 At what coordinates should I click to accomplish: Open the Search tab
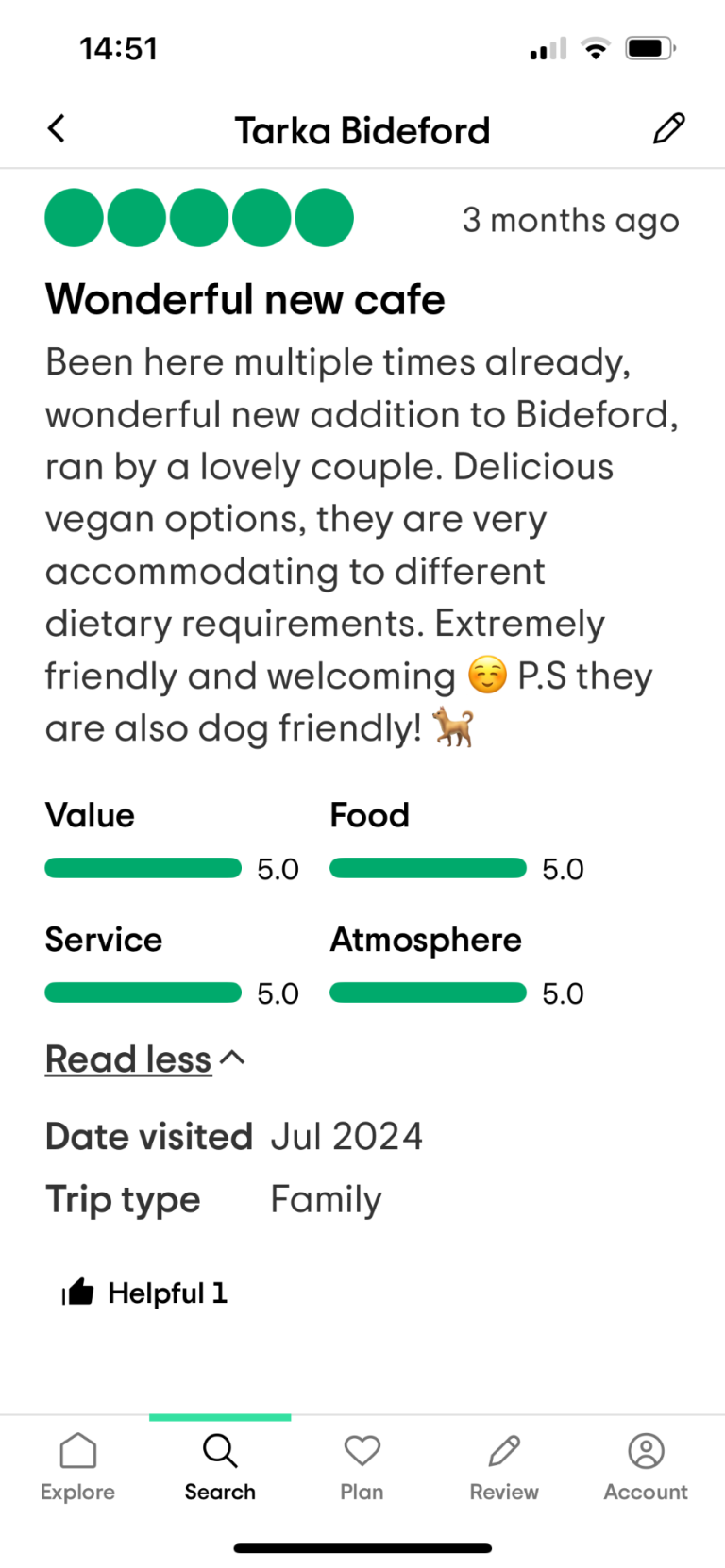tap(220, 1466)
